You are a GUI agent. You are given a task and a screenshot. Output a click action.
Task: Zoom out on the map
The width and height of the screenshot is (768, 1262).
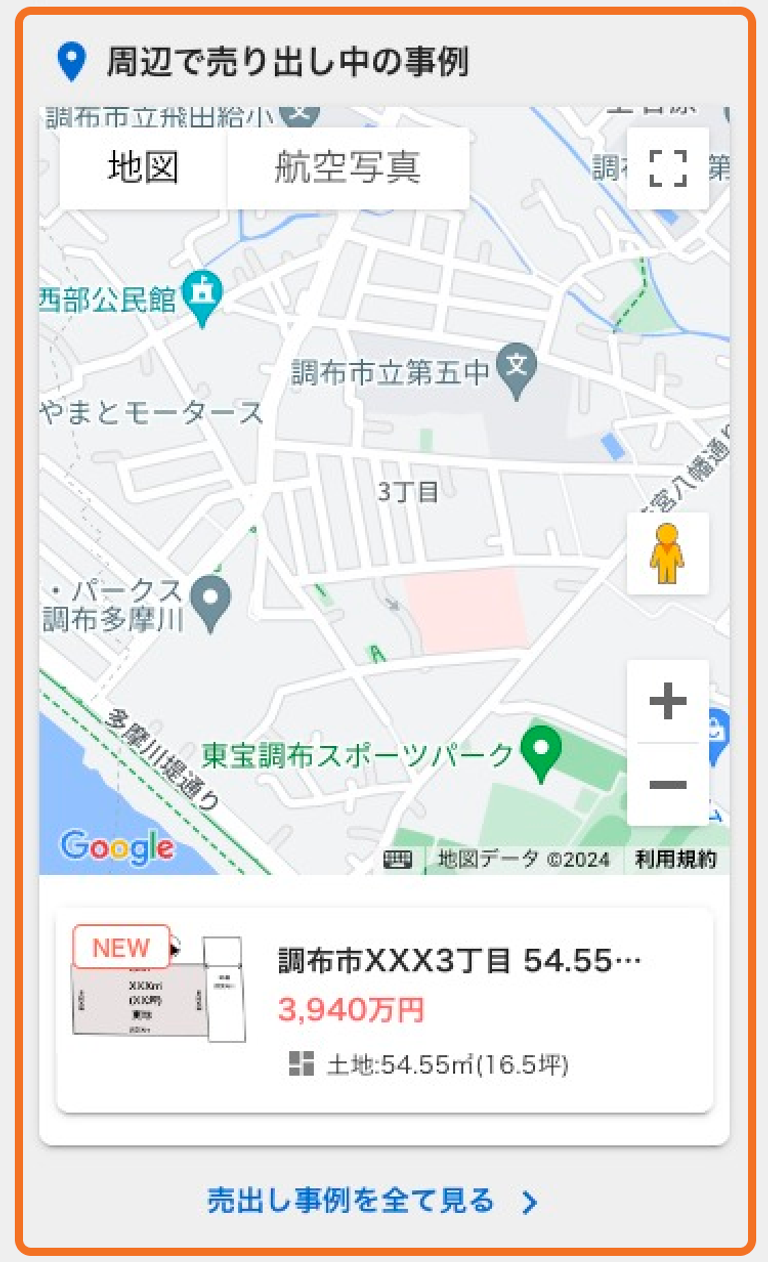pos(667,784)
